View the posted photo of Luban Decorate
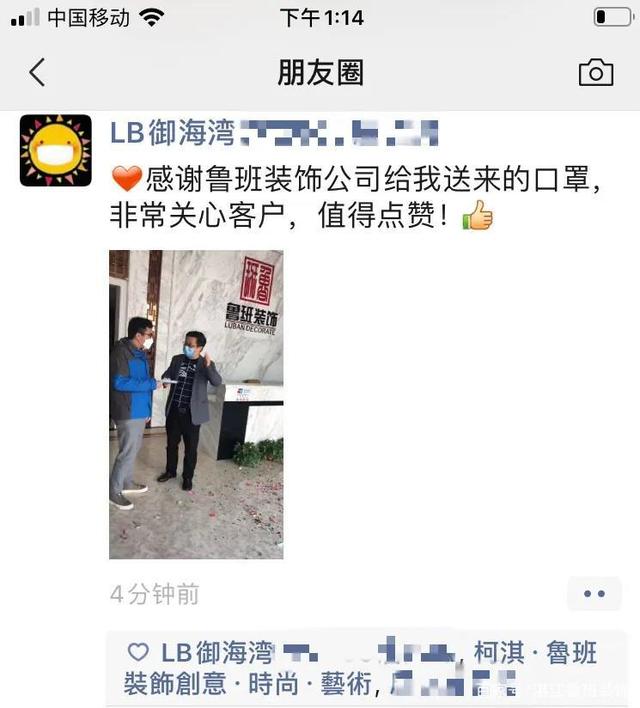Screen dimensions: 640x708 [196, 404]
